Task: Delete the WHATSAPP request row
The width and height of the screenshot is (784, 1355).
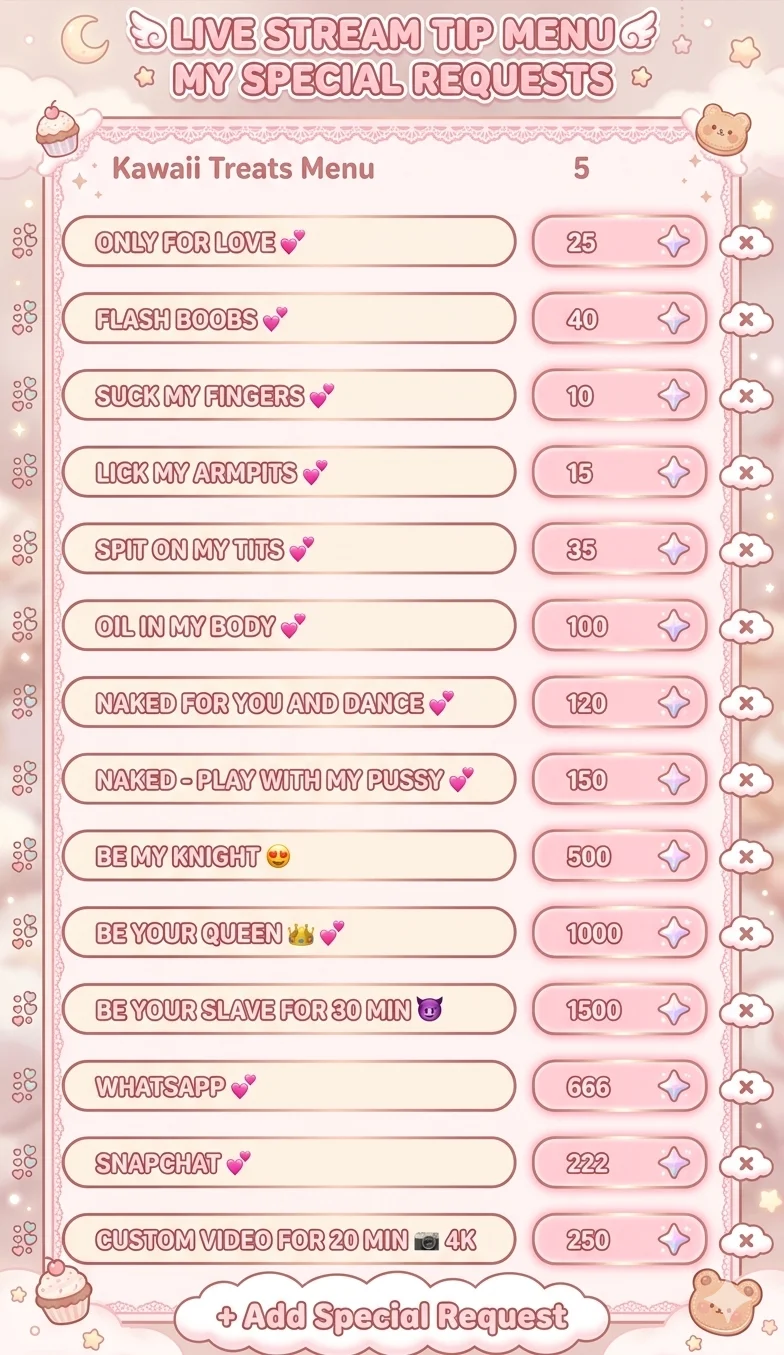Action: pos(746,1087)
